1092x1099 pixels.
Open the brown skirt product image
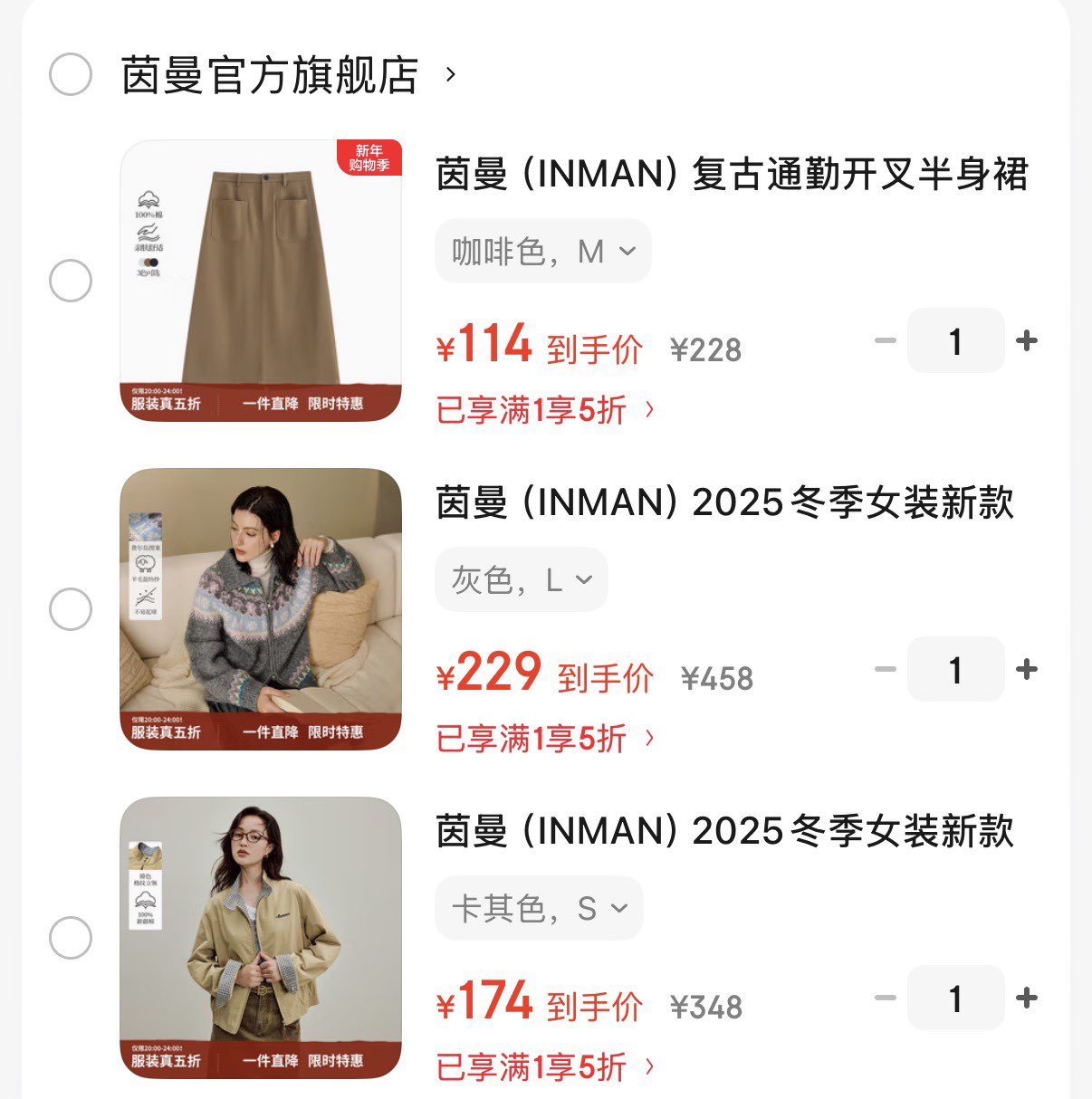tap(261, 281)
